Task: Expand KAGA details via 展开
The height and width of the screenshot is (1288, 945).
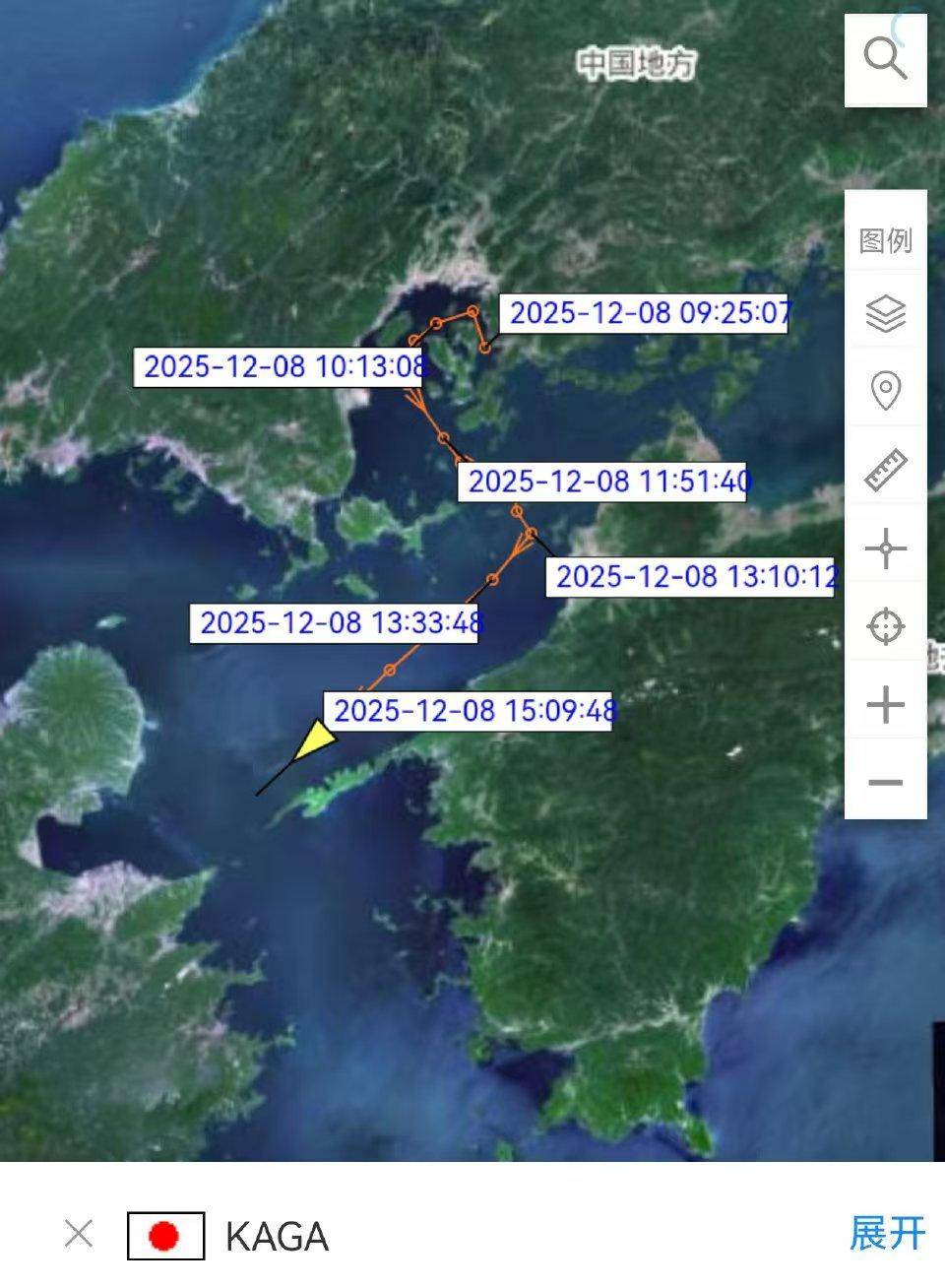Action: pos(888,1232)
